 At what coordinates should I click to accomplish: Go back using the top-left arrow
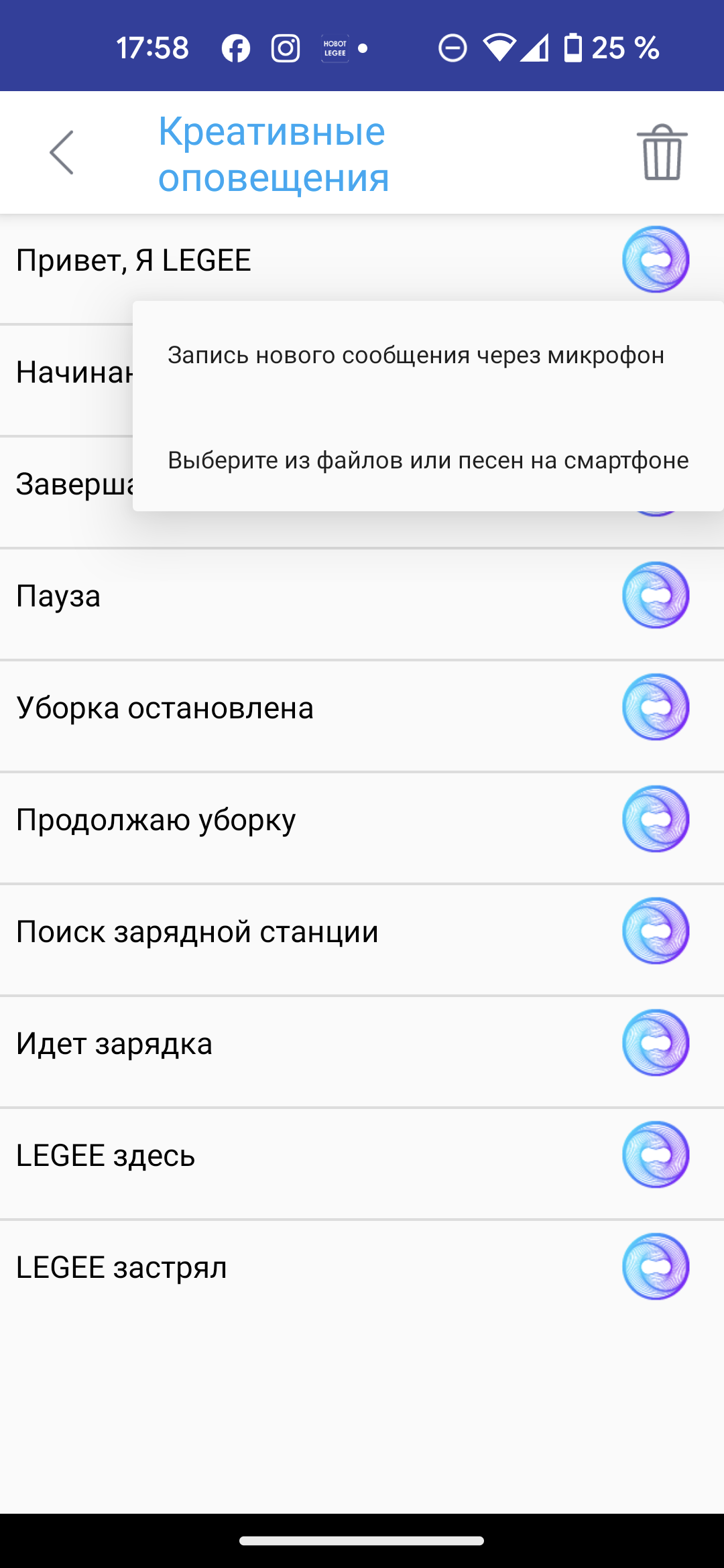point(62,153)
